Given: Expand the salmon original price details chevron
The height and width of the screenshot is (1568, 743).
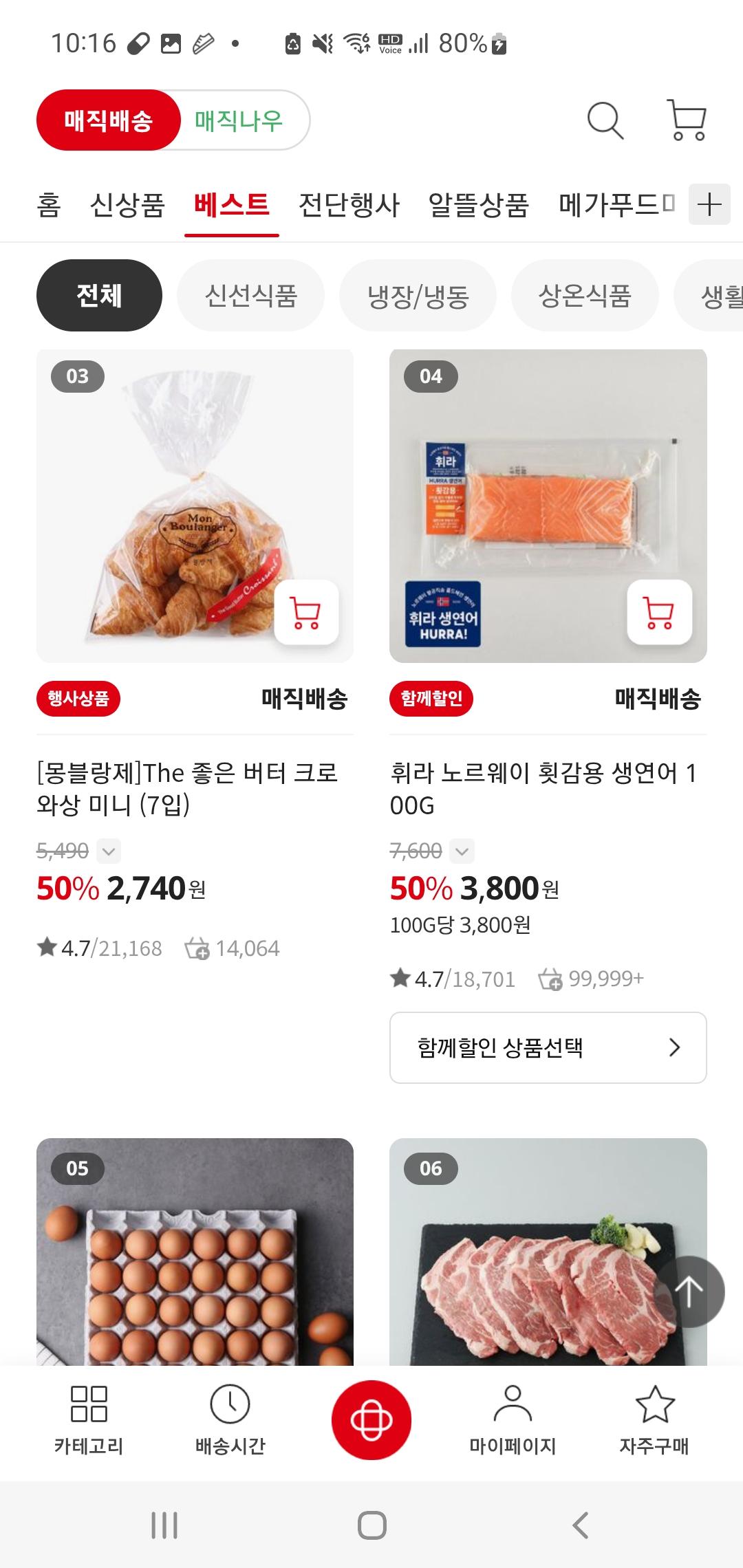Looking at the screenshot, I should click(461, 851).
